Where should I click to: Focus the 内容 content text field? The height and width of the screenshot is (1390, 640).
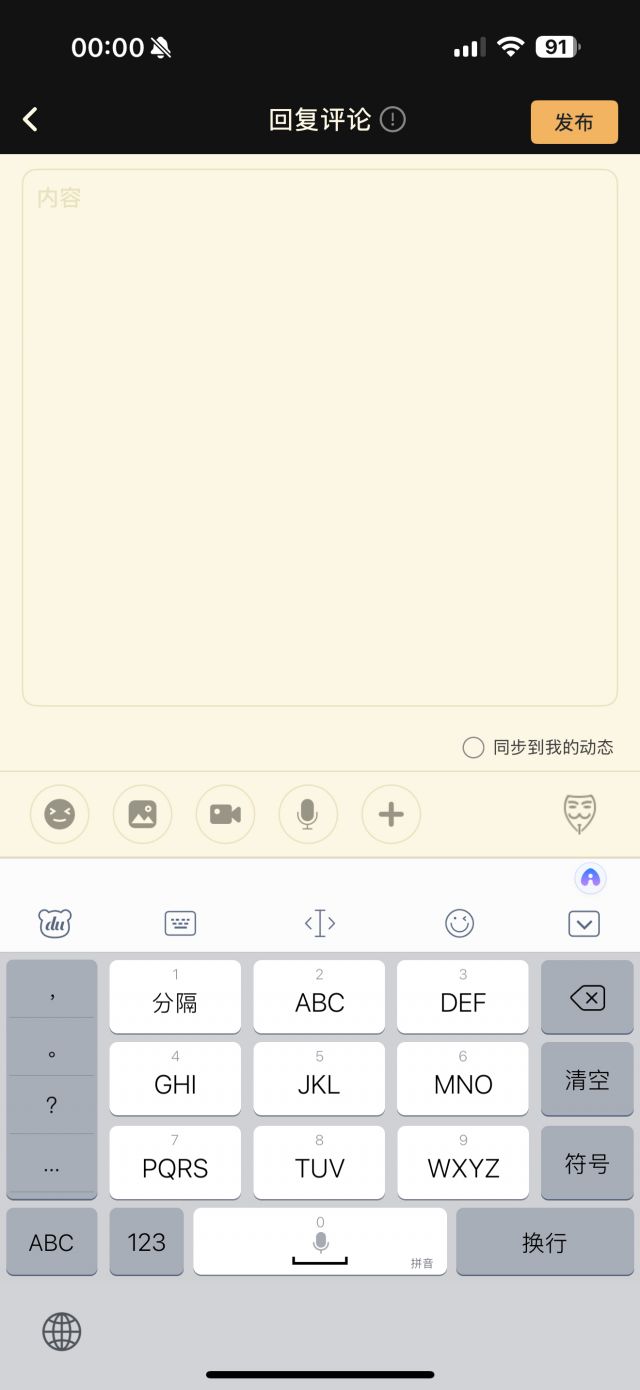(x=320, y=437)
